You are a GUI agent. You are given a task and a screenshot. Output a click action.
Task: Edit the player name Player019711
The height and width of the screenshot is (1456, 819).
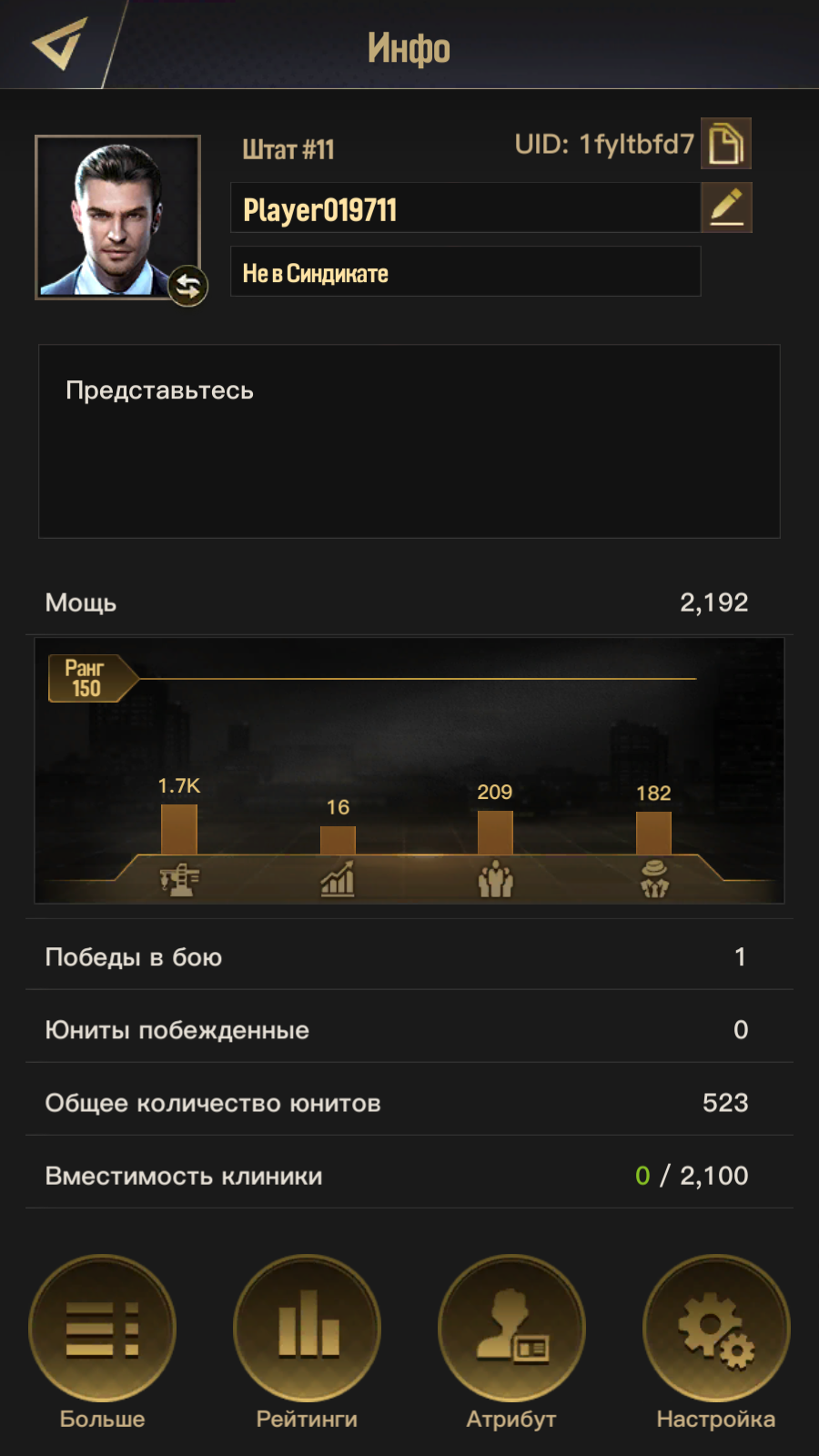click(x=725, y=207)
